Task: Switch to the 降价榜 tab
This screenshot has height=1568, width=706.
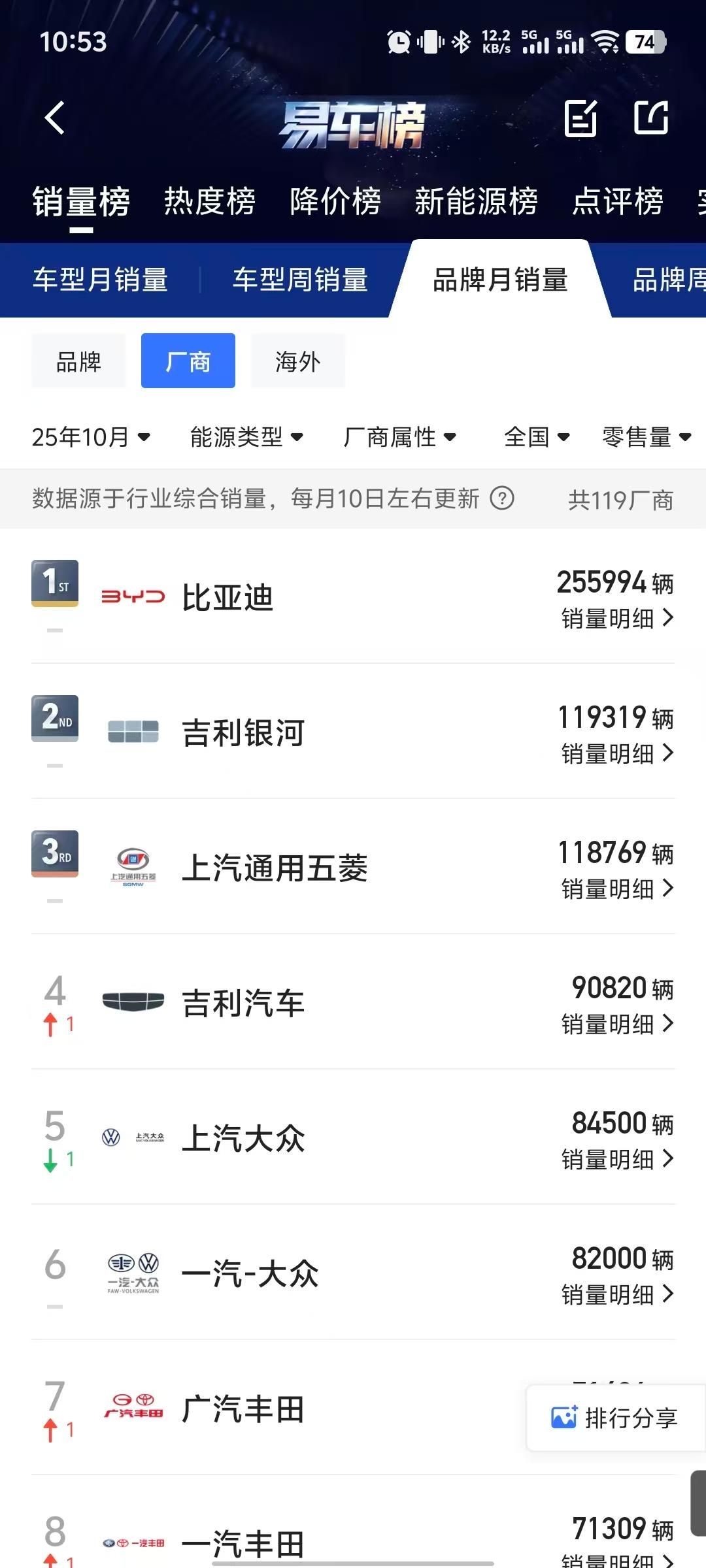Action: [335, 201]
